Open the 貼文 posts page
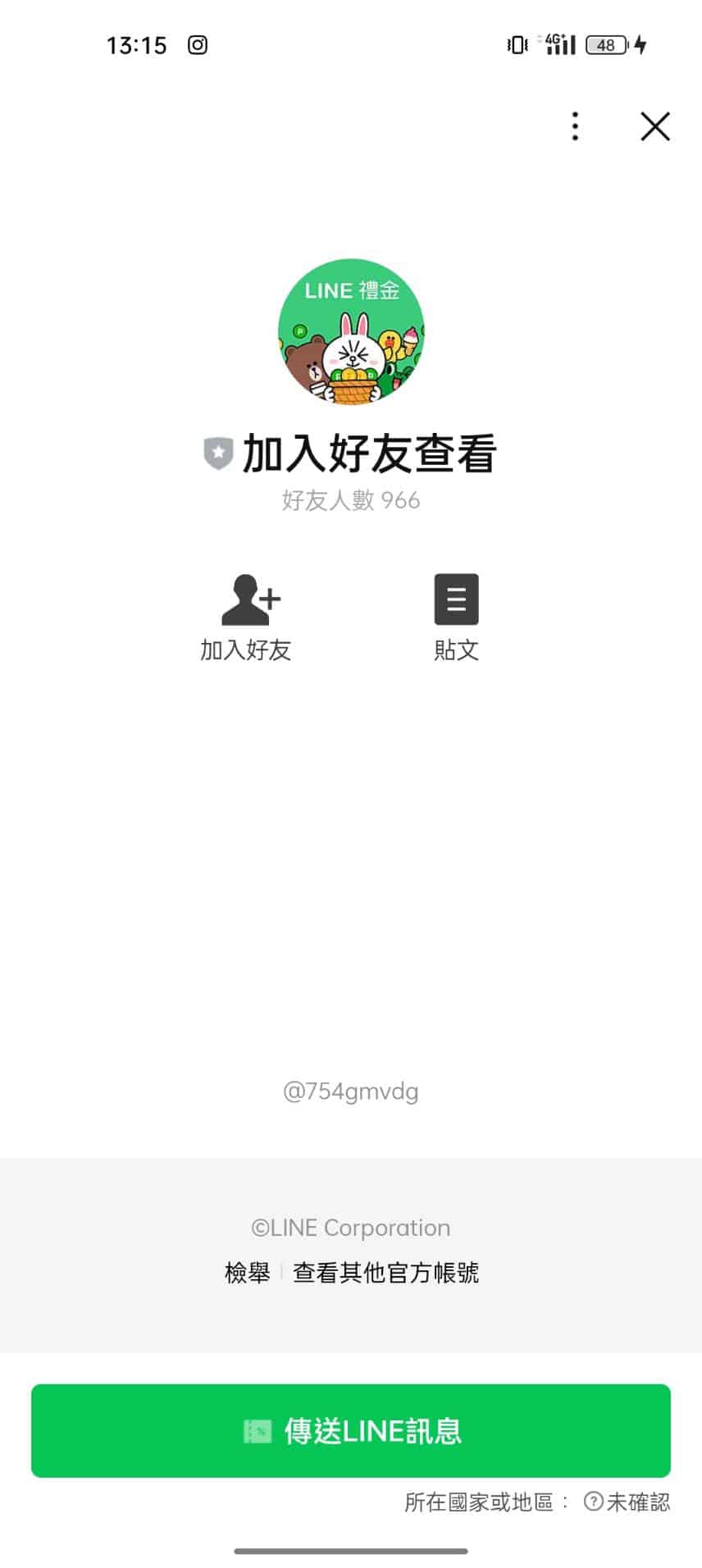The image size is (702, 1568). click(x=456, y=617)
